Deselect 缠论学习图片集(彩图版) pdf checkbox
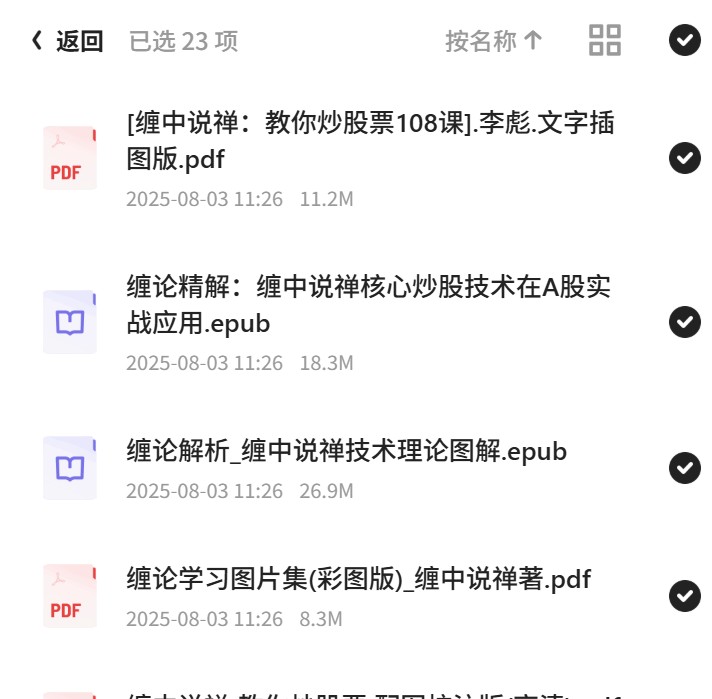712x699 pixels. (x=684, y=596)
